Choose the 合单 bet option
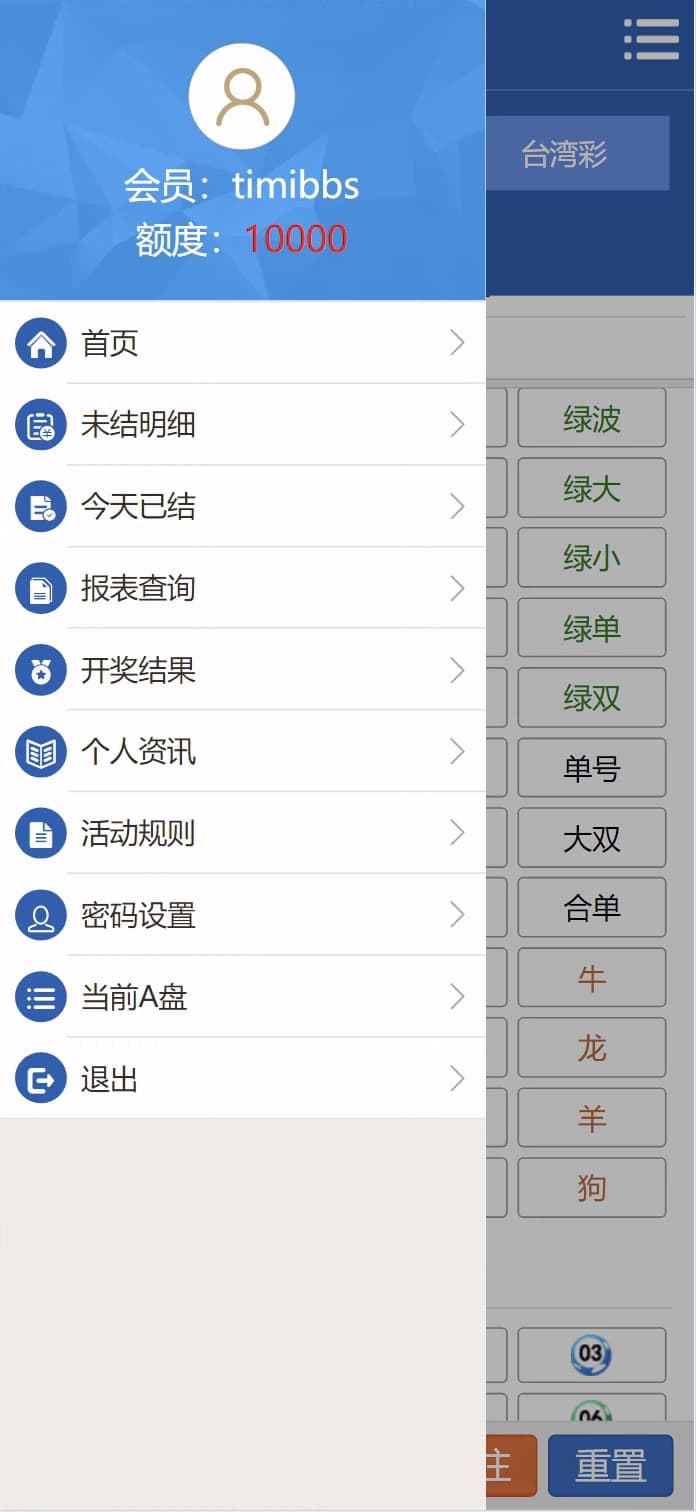The height and width of the screenshot is (1512, 696). (x=592, y=908)
